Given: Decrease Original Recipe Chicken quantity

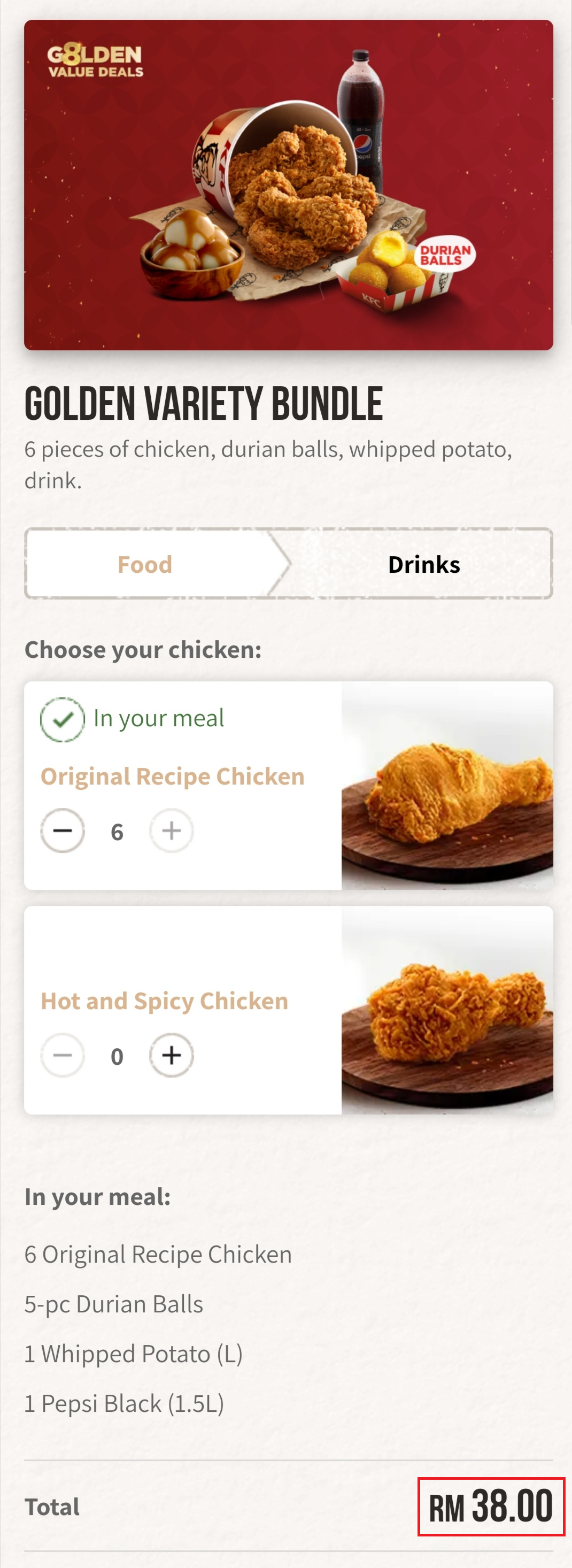Looking at the screenshot, I should pyautogui.click(x=63, y=831).
